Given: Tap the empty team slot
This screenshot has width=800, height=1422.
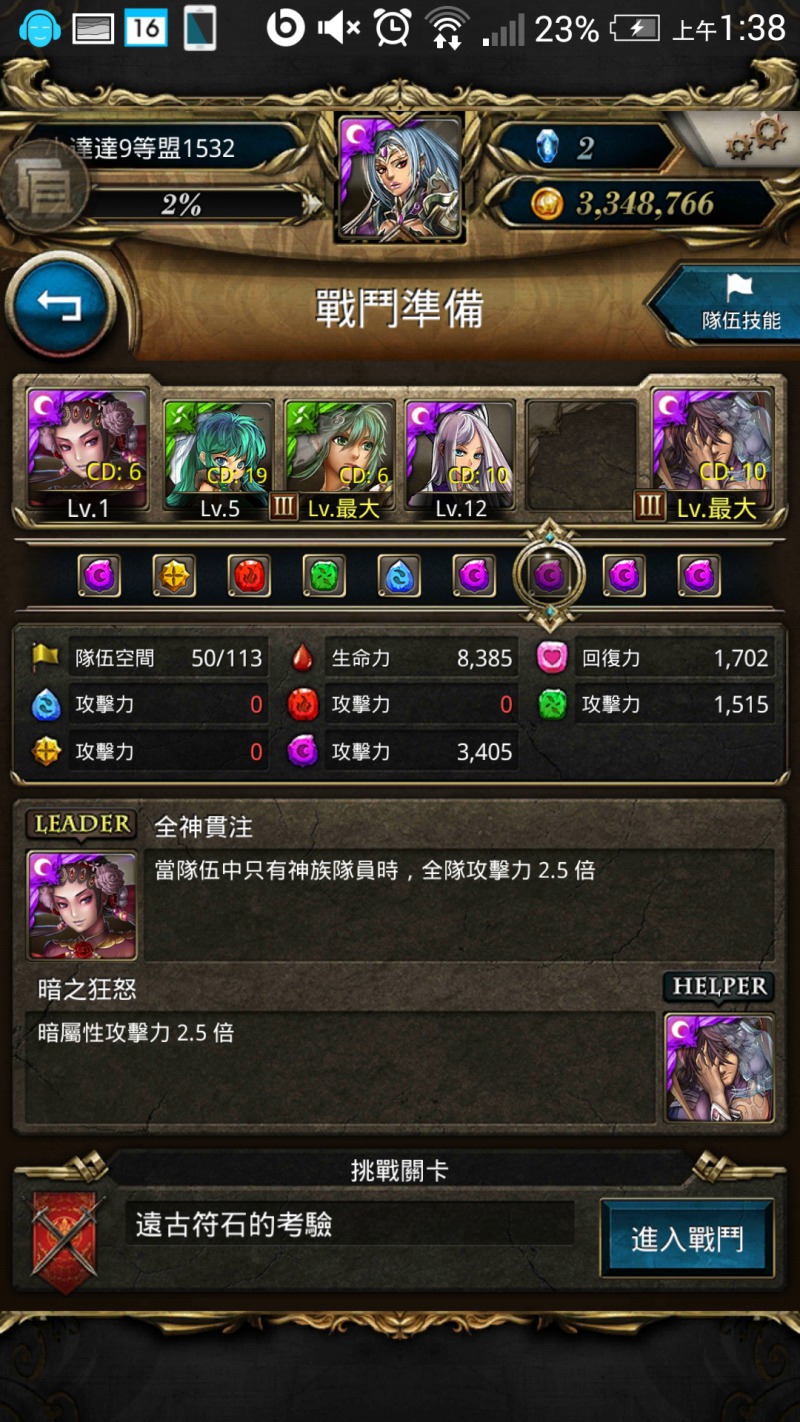Looking at the screenshot, I should (x=581, y=455).
